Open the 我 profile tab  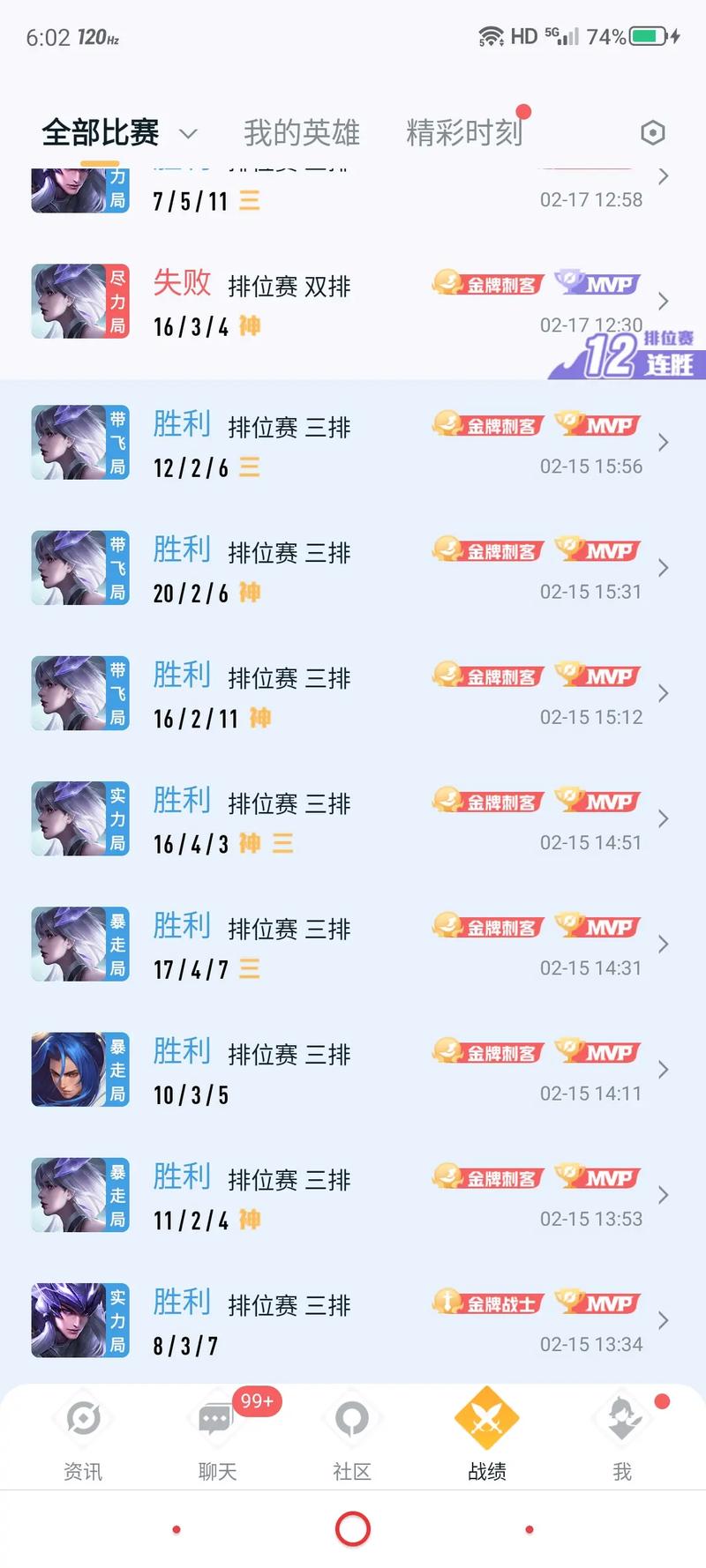click(622, 1435)
